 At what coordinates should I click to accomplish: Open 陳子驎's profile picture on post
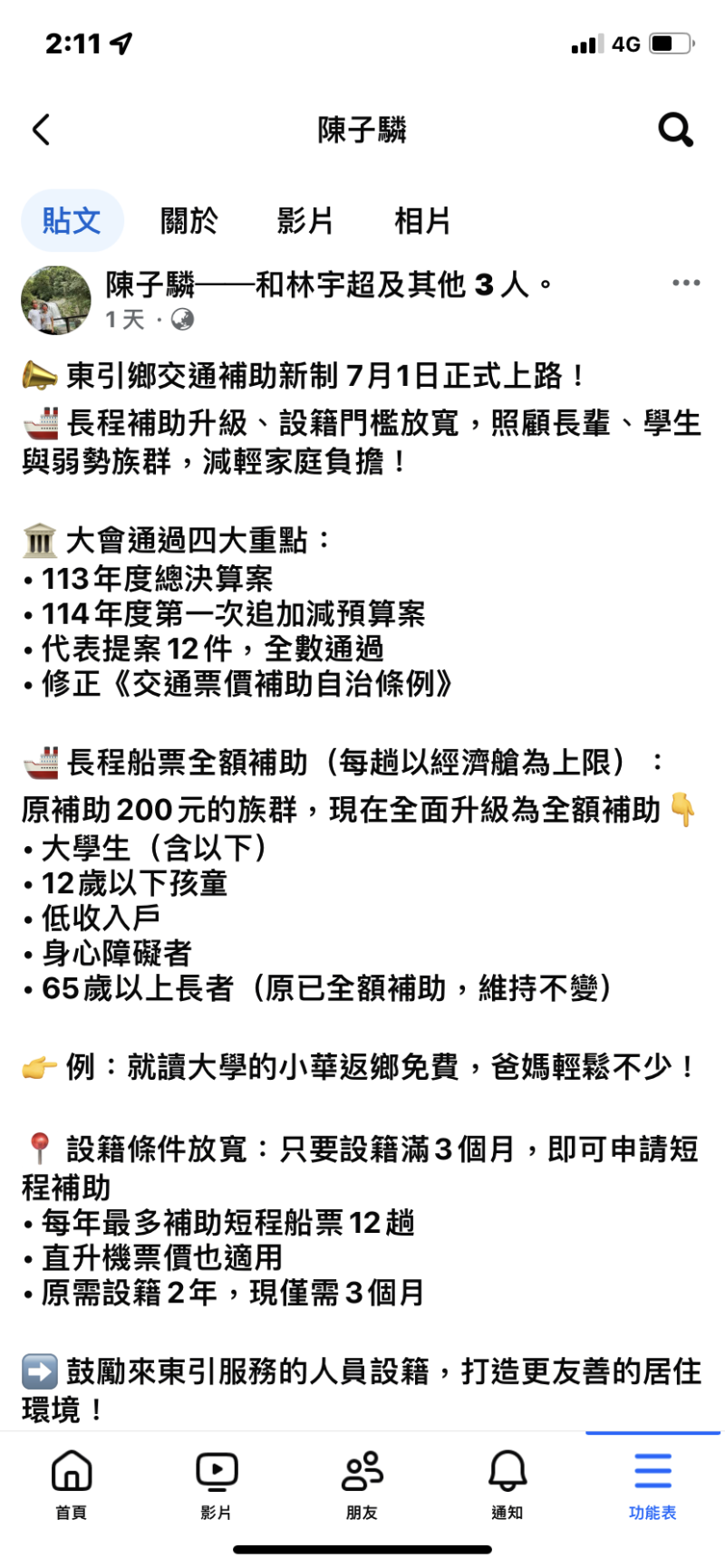click(x=56, y=300)
